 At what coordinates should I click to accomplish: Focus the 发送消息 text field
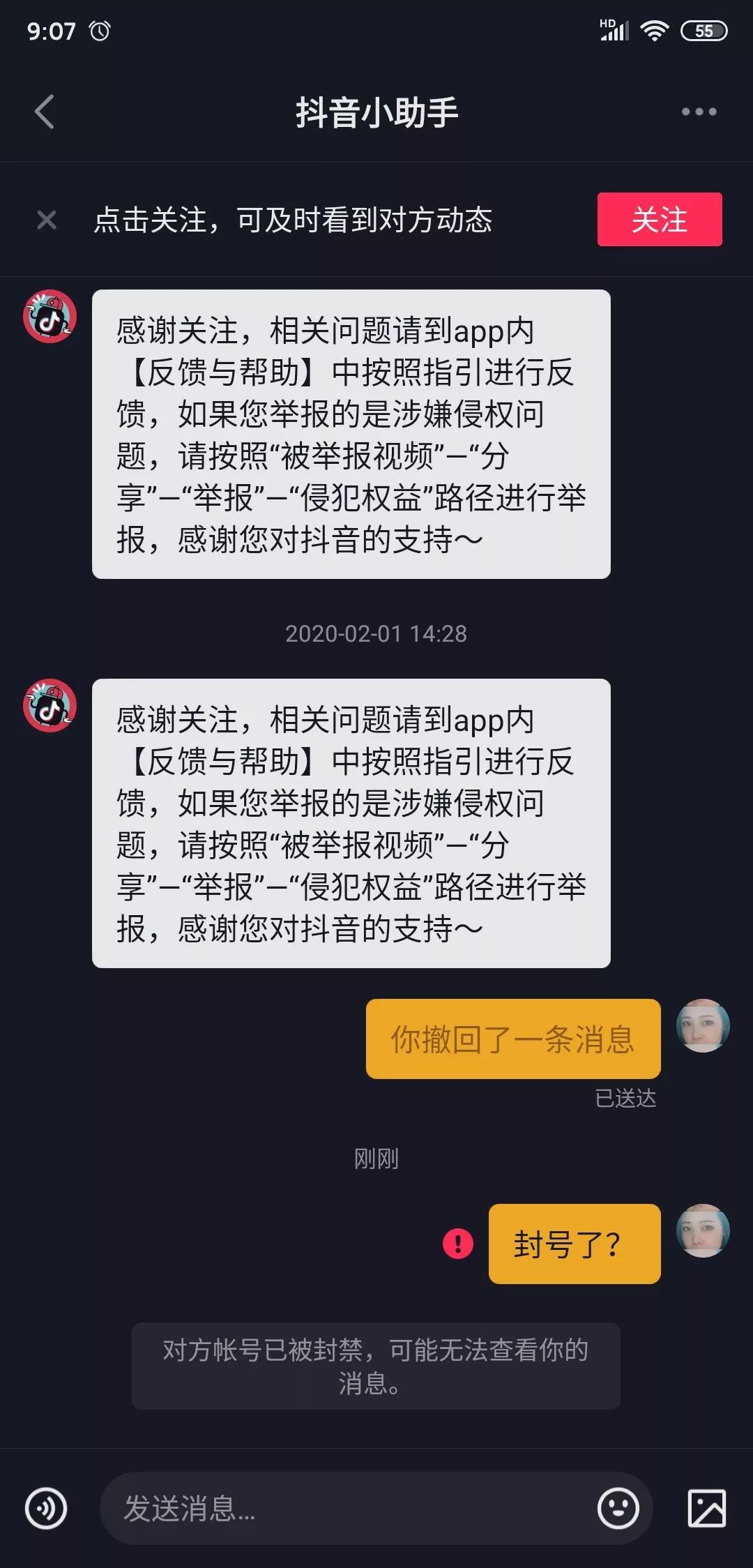coord(349,1508)
